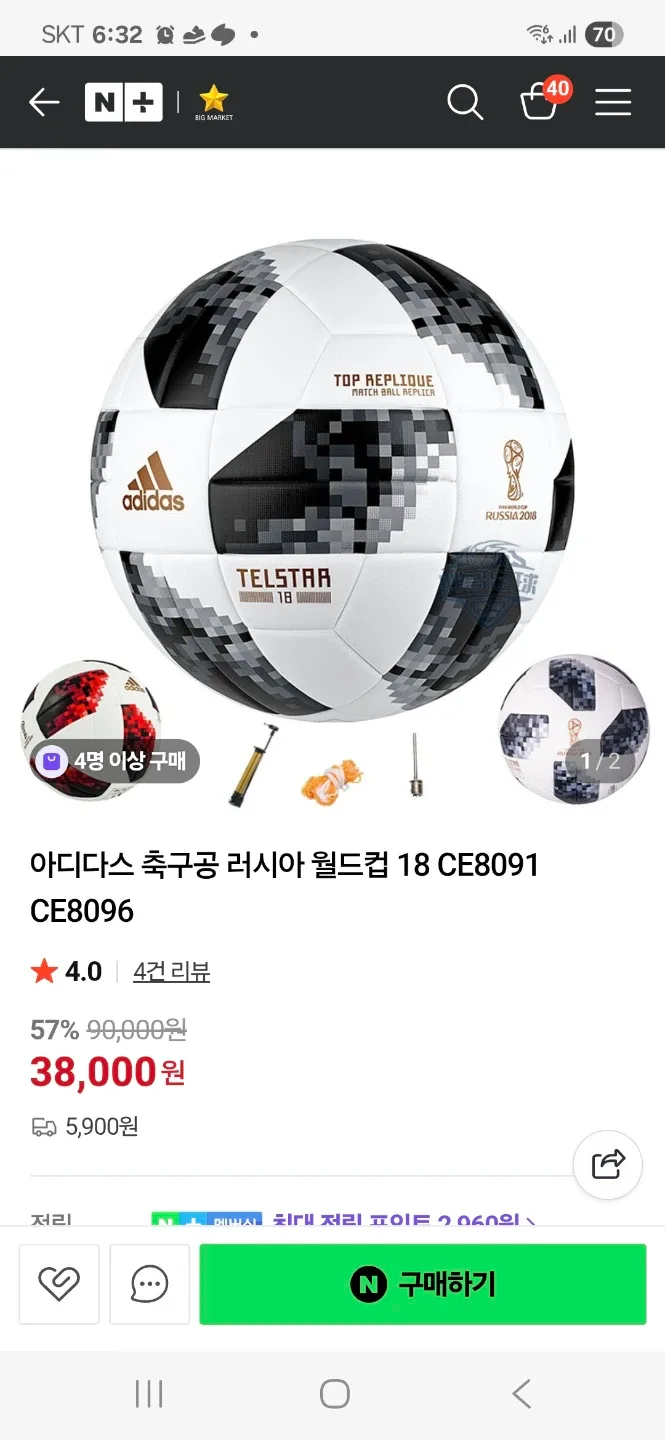Screen dimensions: 665x1440
Task: Open the N+ store home logo
Action: [123, 102]
